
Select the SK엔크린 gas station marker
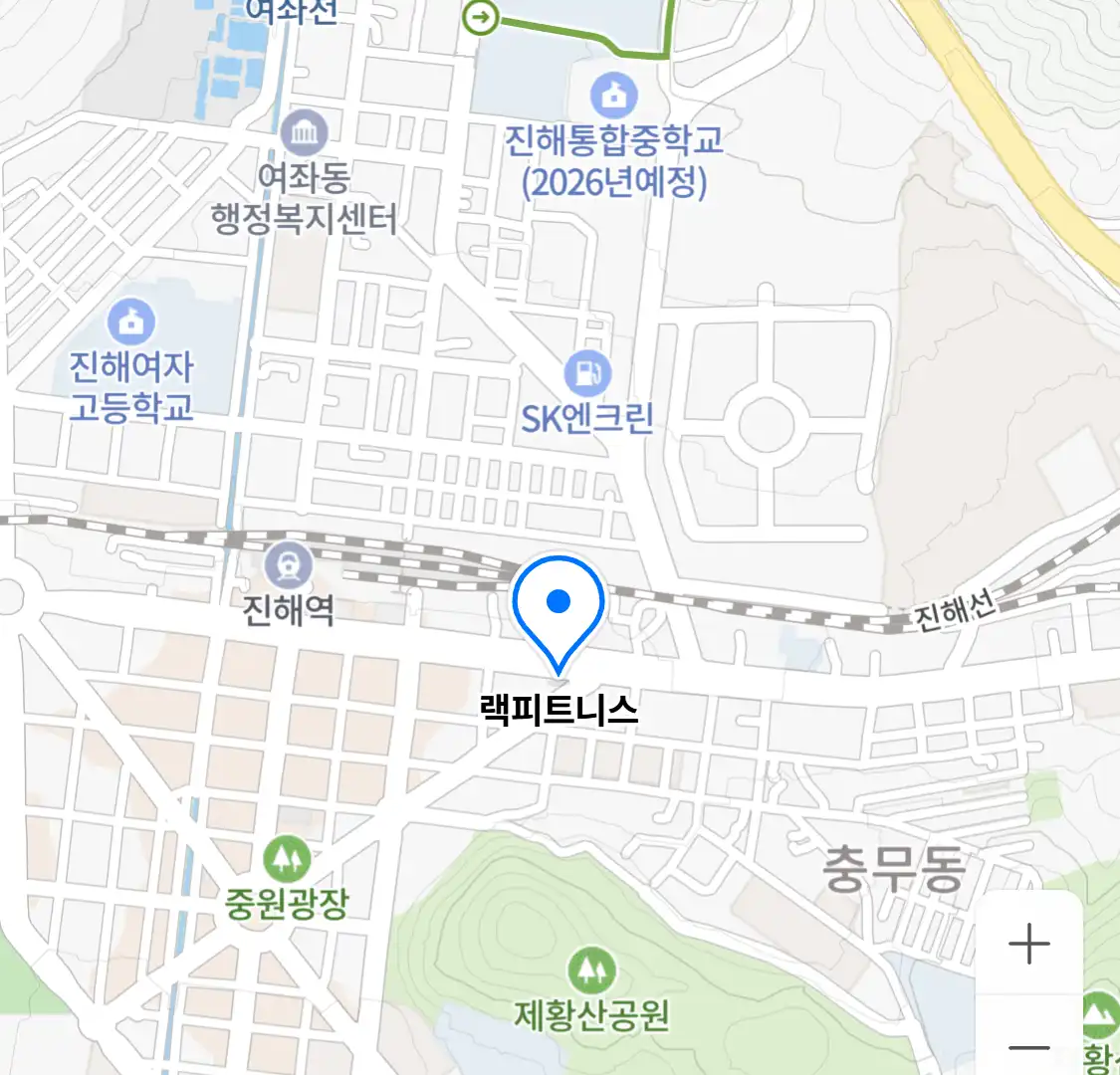tap(587, 373)
